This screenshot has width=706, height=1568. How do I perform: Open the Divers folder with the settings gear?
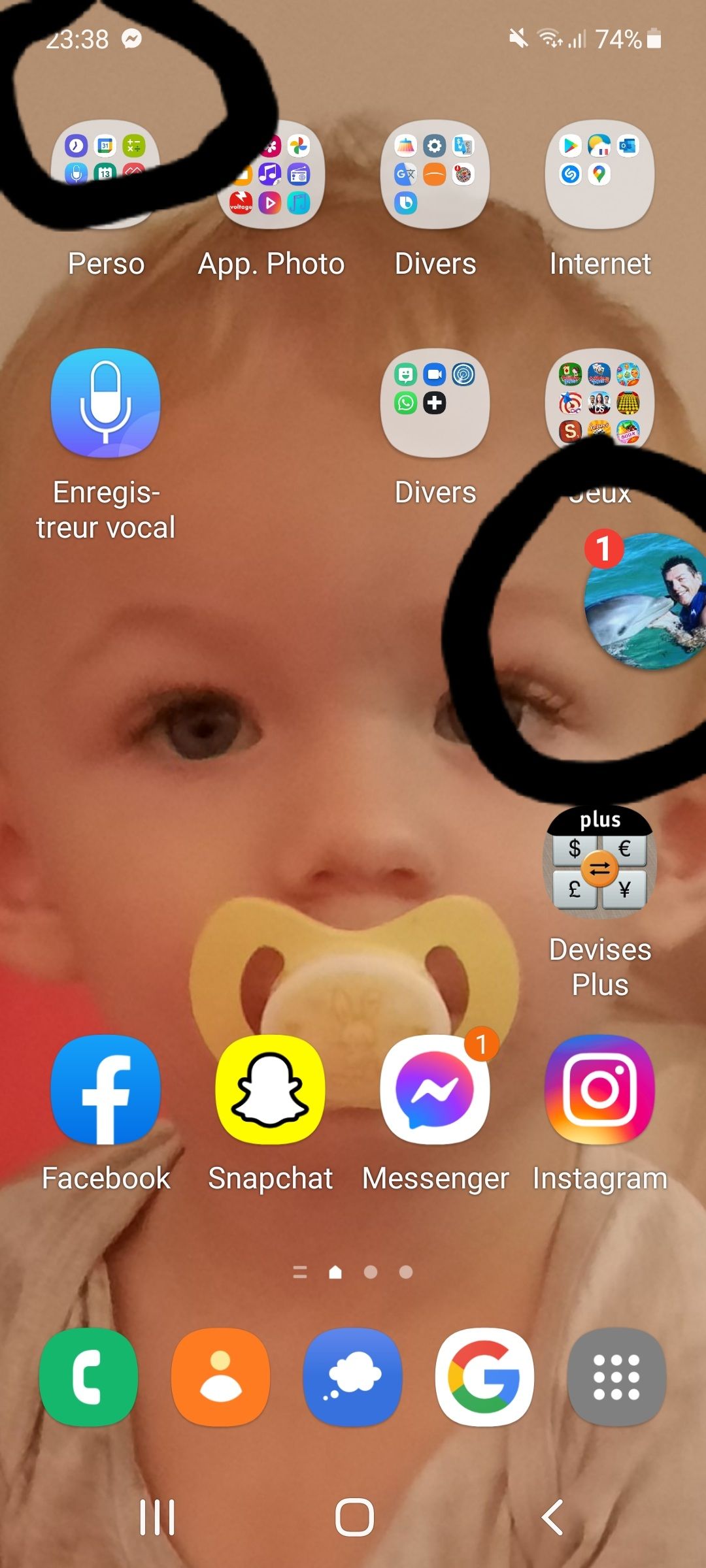pyautogui.click(x=435, y=175)
